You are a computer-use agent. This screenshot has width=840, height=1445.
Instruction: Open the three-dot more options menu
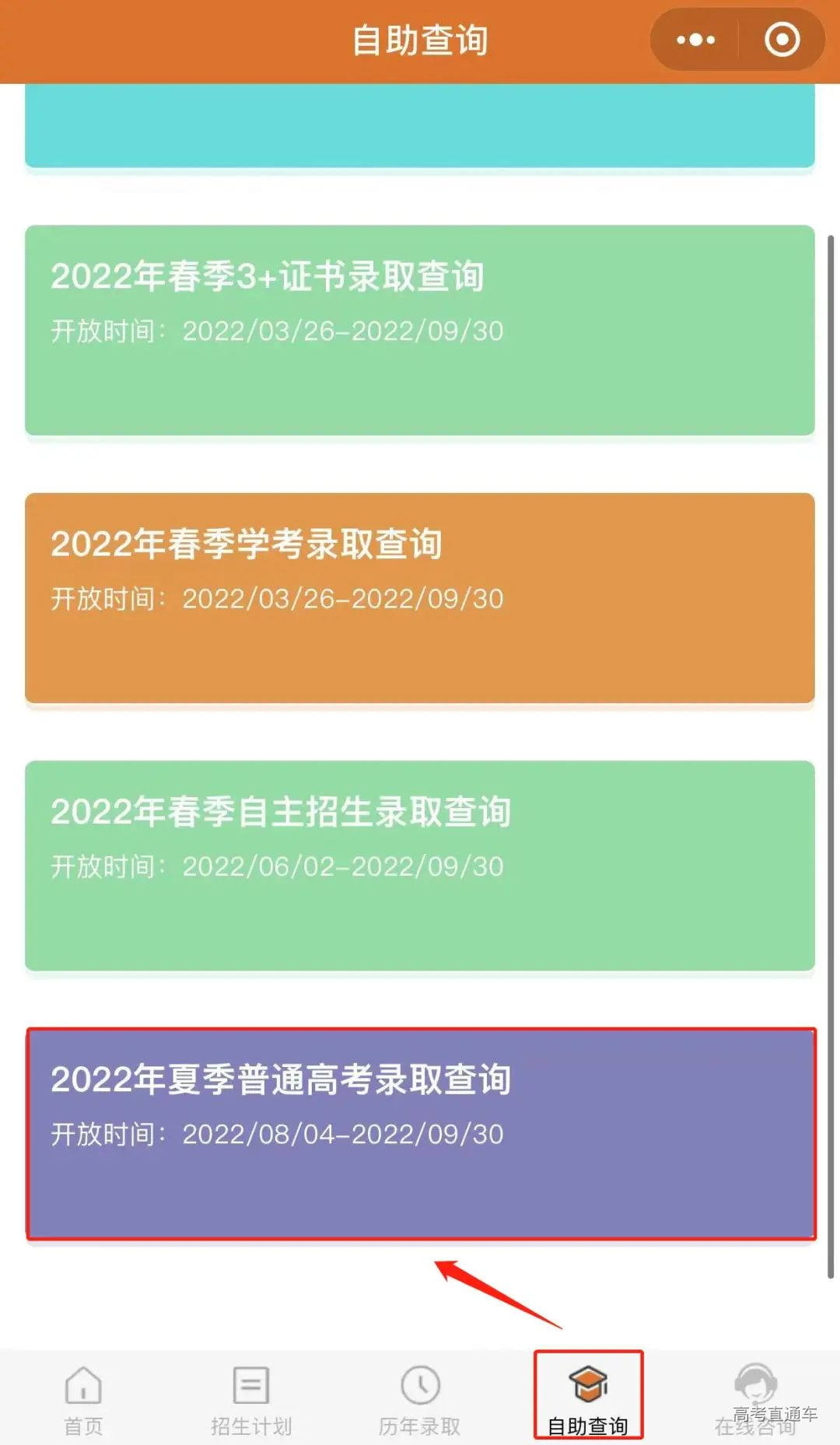coord(697,39)
